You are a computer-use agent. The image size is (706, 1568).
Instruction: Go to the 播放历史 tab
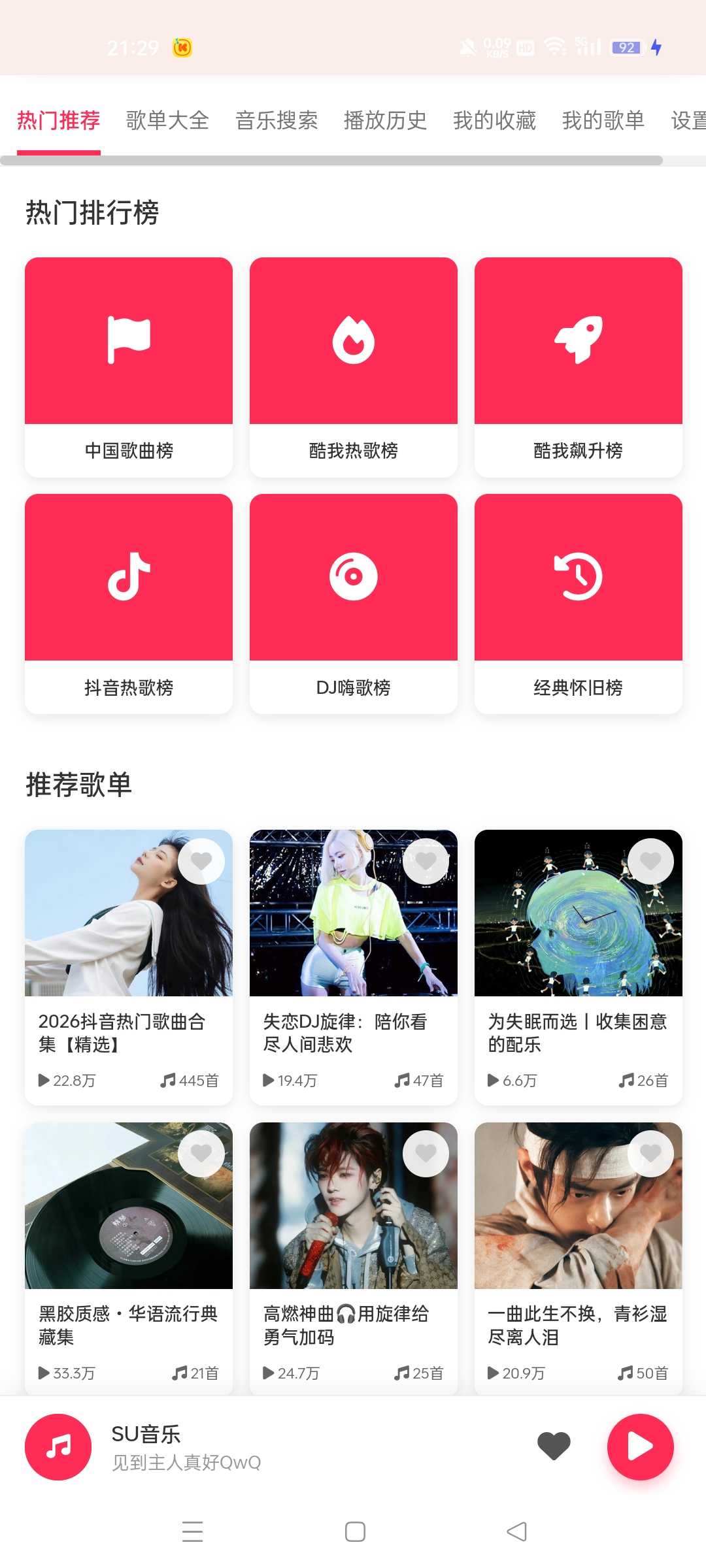[x=385, y=121]
